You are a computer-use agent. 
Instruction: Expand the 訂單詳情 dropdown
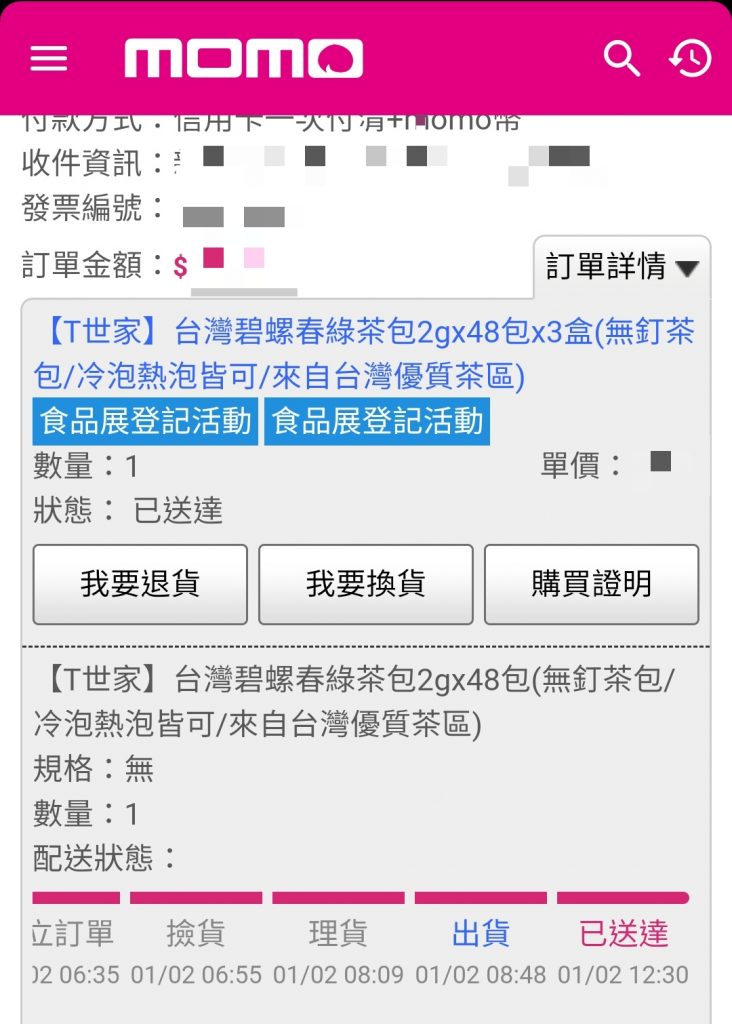click(622, 267)
